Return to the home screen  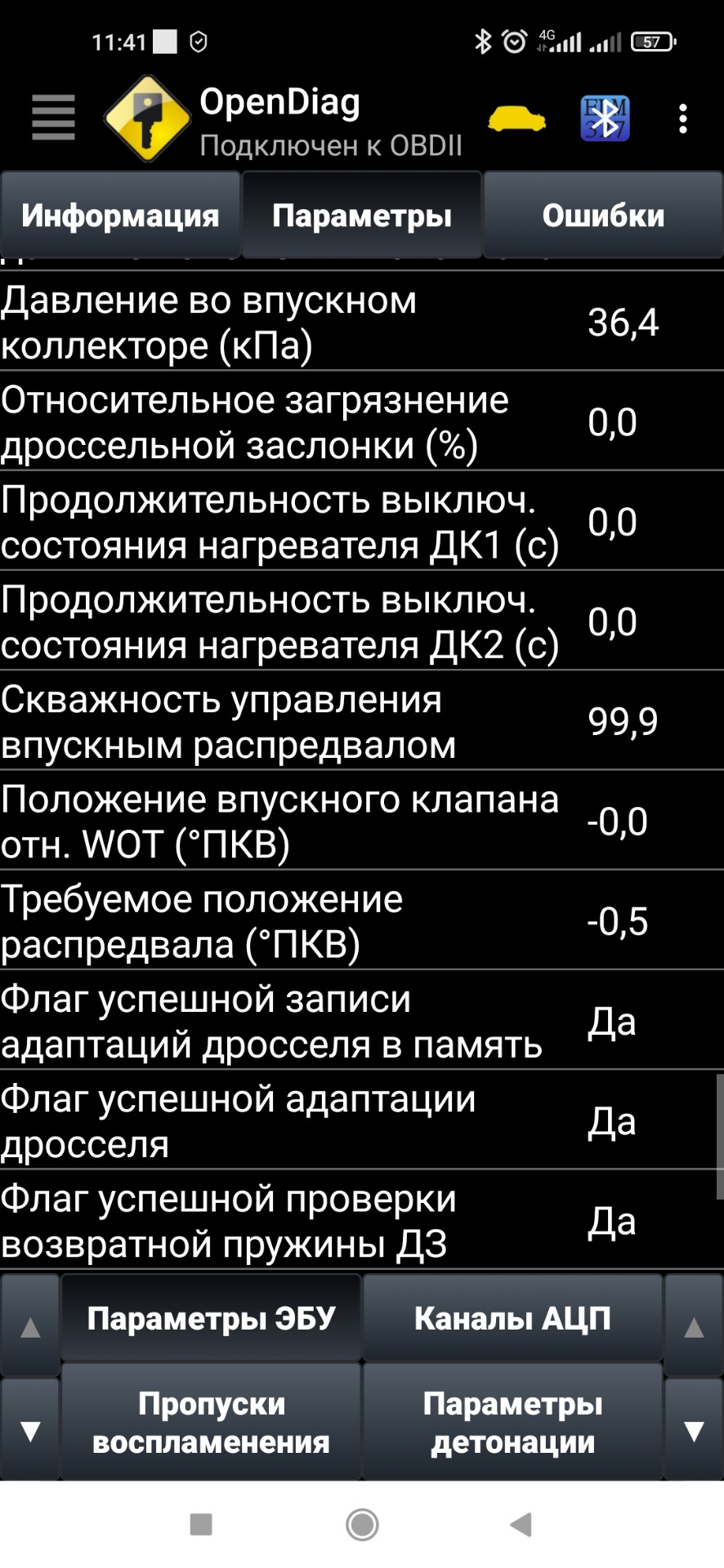click(x=362, y=1524)
